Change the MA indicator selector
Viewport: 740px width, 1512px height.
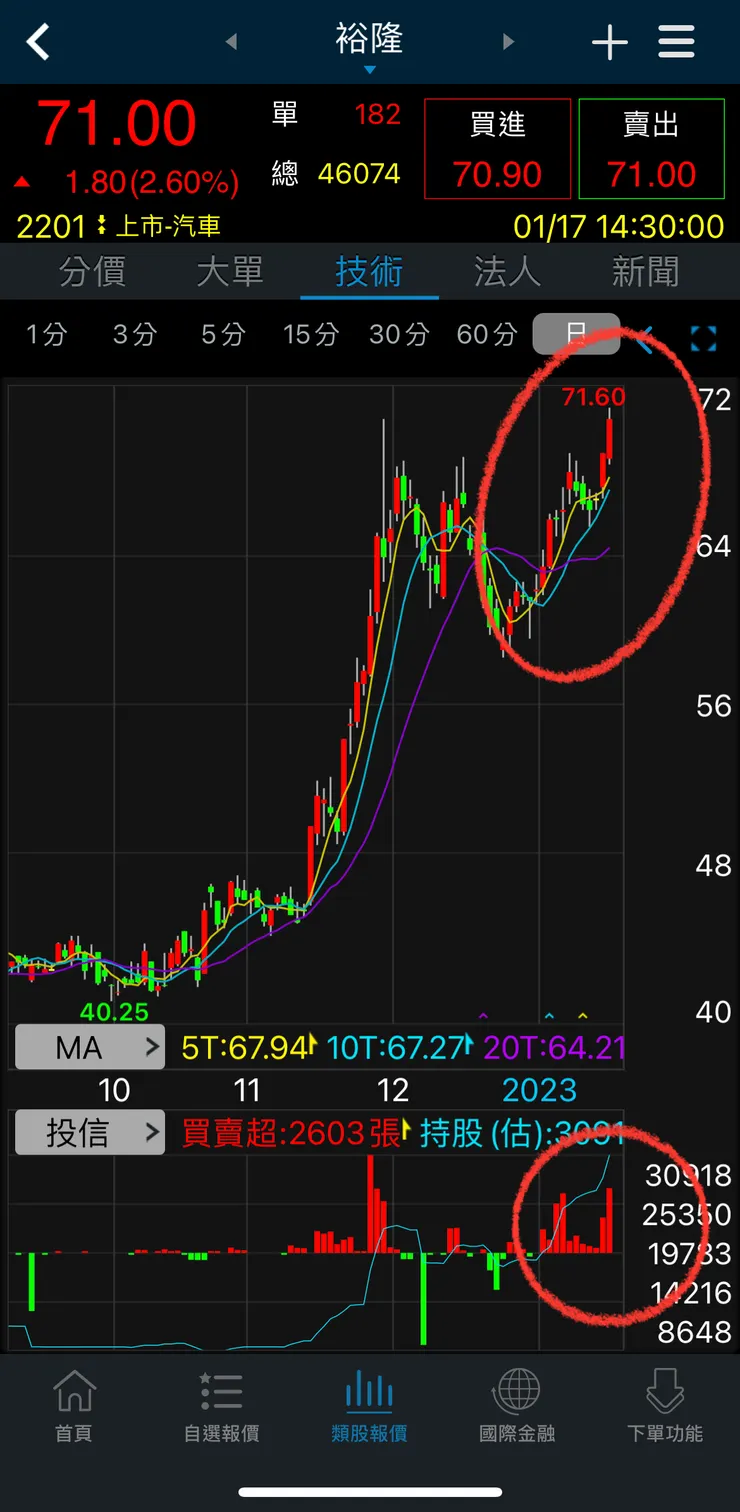[90, 1048]
